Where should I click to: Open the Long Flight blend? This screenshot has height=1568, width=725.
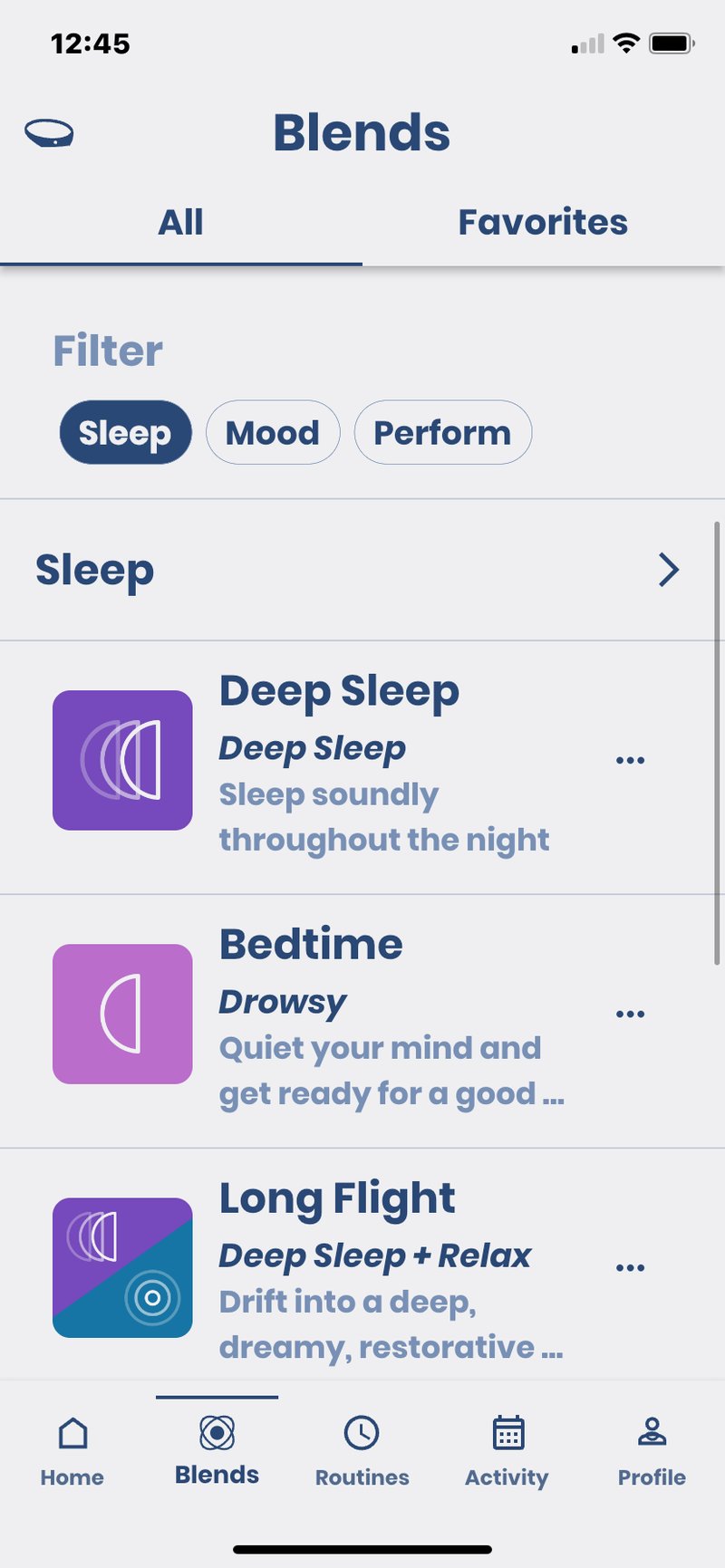point(337,1197)
